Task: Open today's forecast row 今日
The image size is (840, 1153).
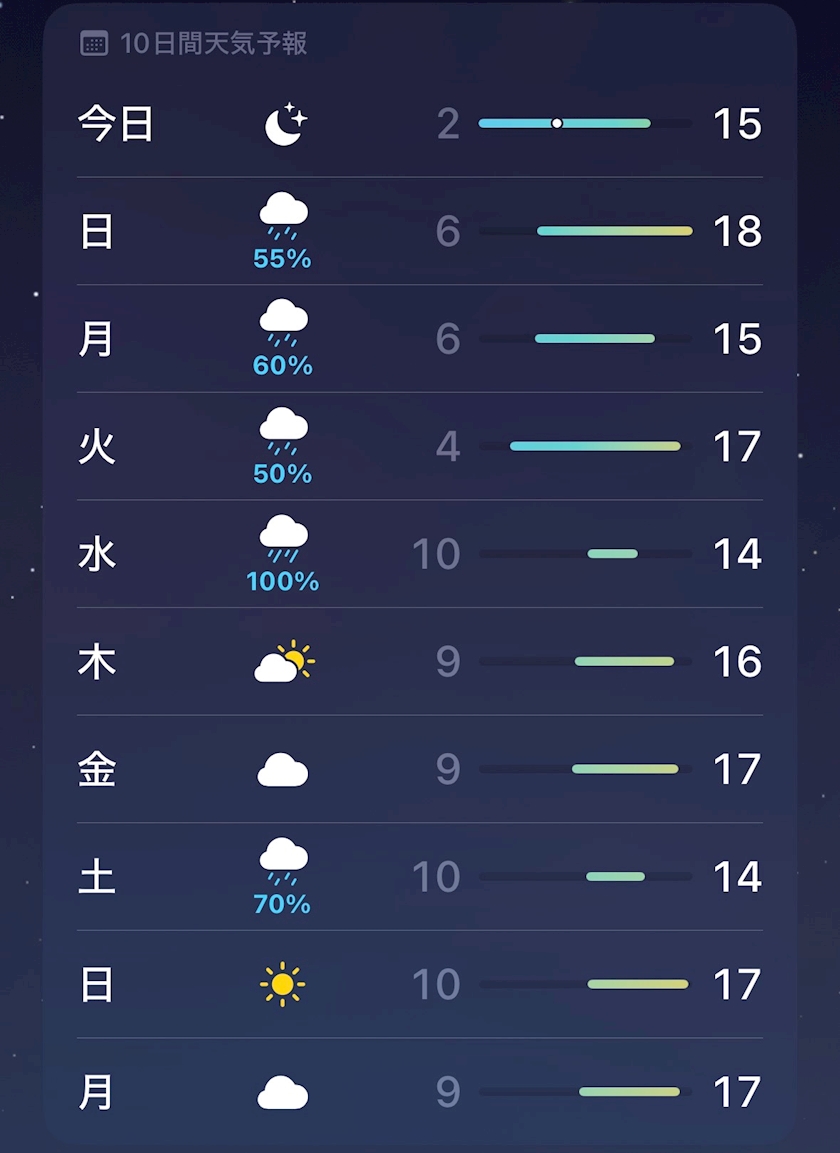Action: coord(420,124)
